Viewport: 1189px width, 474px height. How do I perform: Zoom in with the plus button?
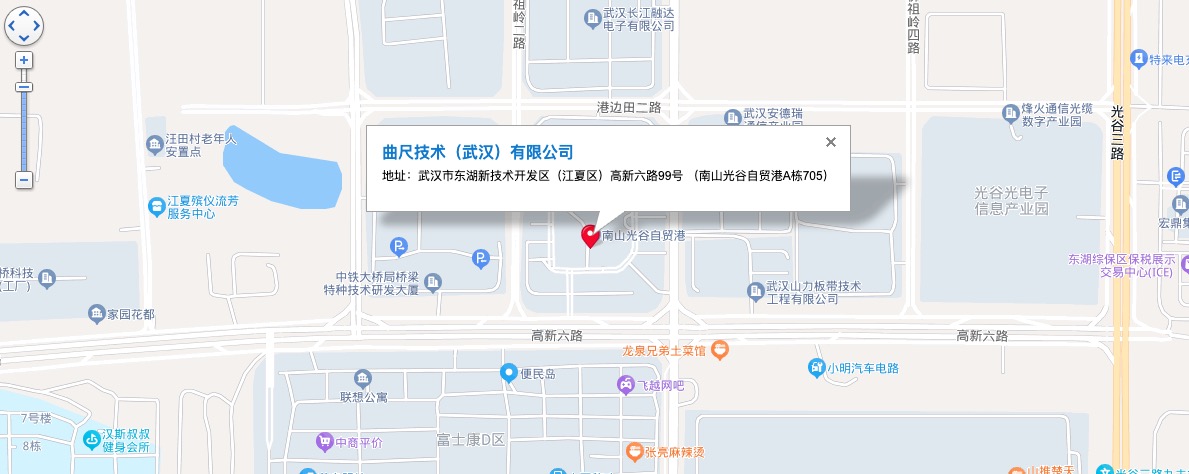click(24, 60)
